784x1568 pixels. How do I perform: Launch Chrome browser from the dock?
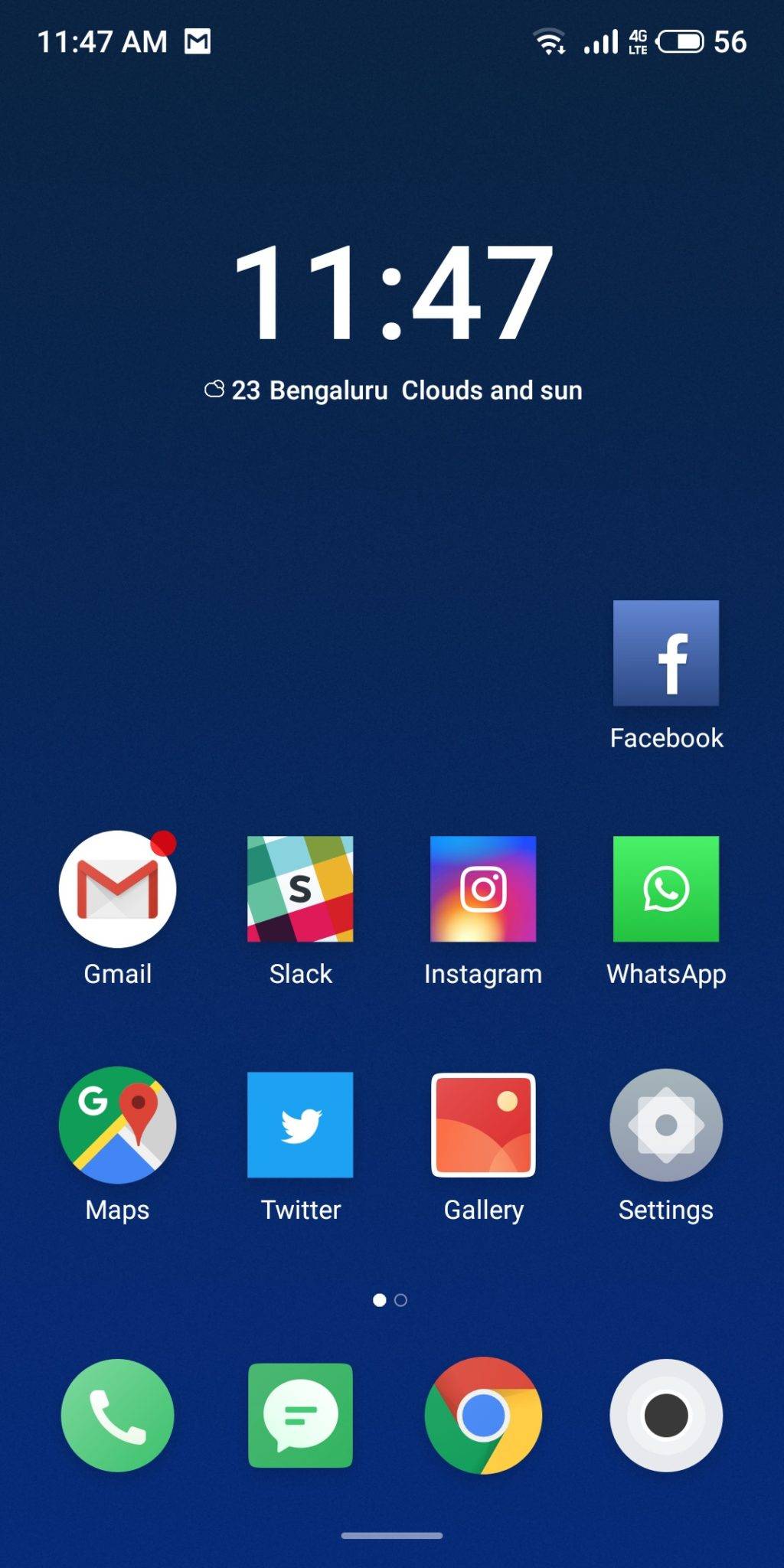[483, 1415]
